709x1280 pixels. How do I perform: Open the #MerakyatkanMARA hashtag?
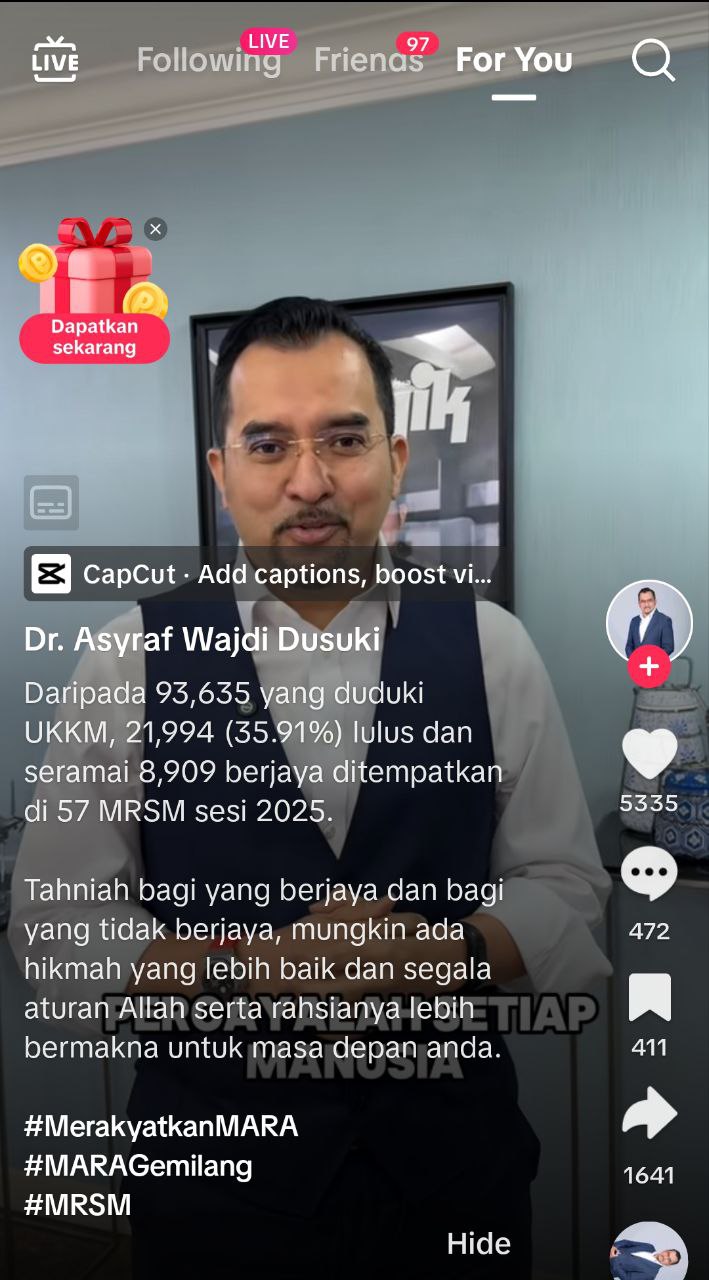pos(161,1126)
